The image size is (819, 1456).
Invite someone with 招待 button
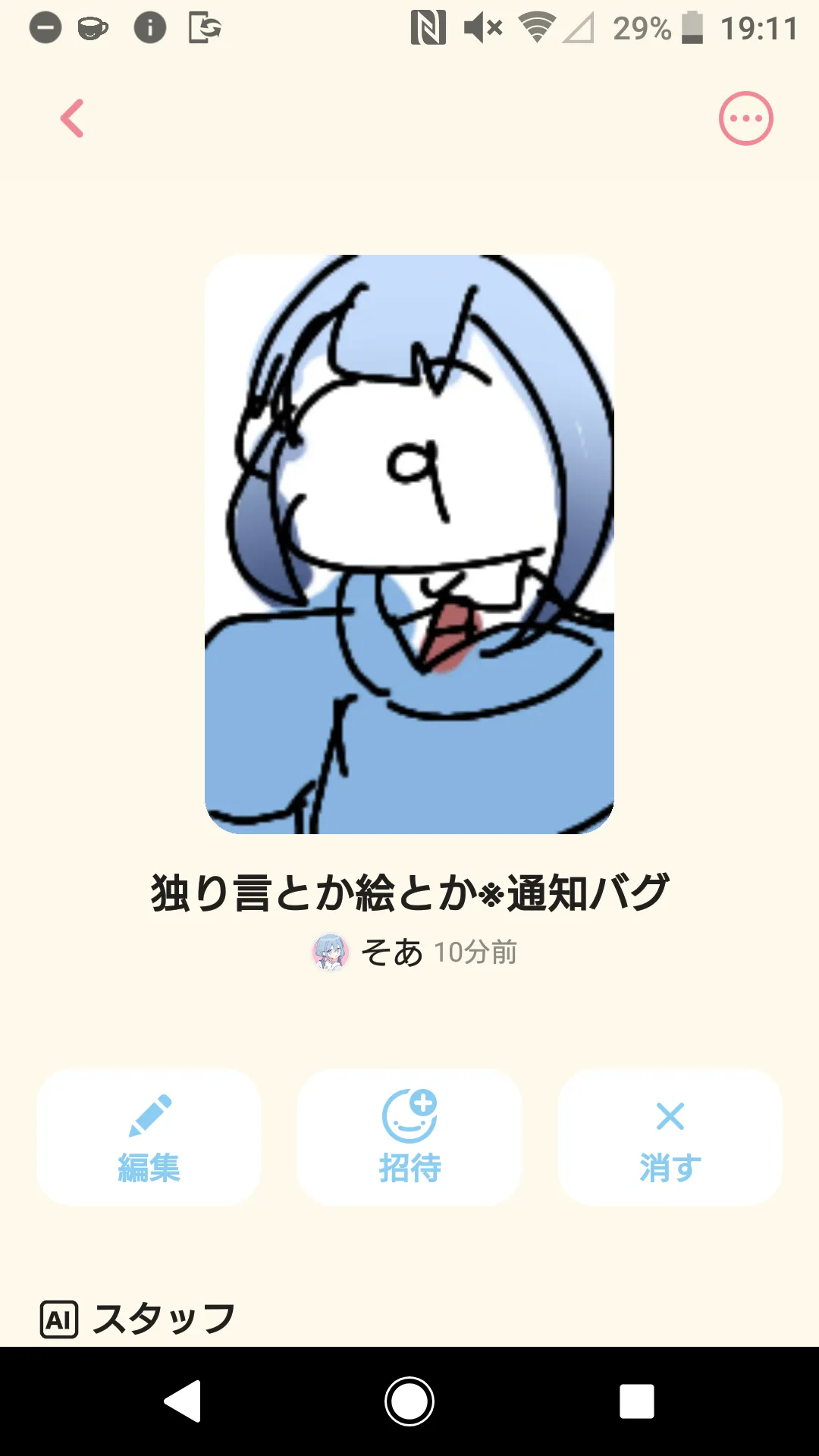[409, 1137]
